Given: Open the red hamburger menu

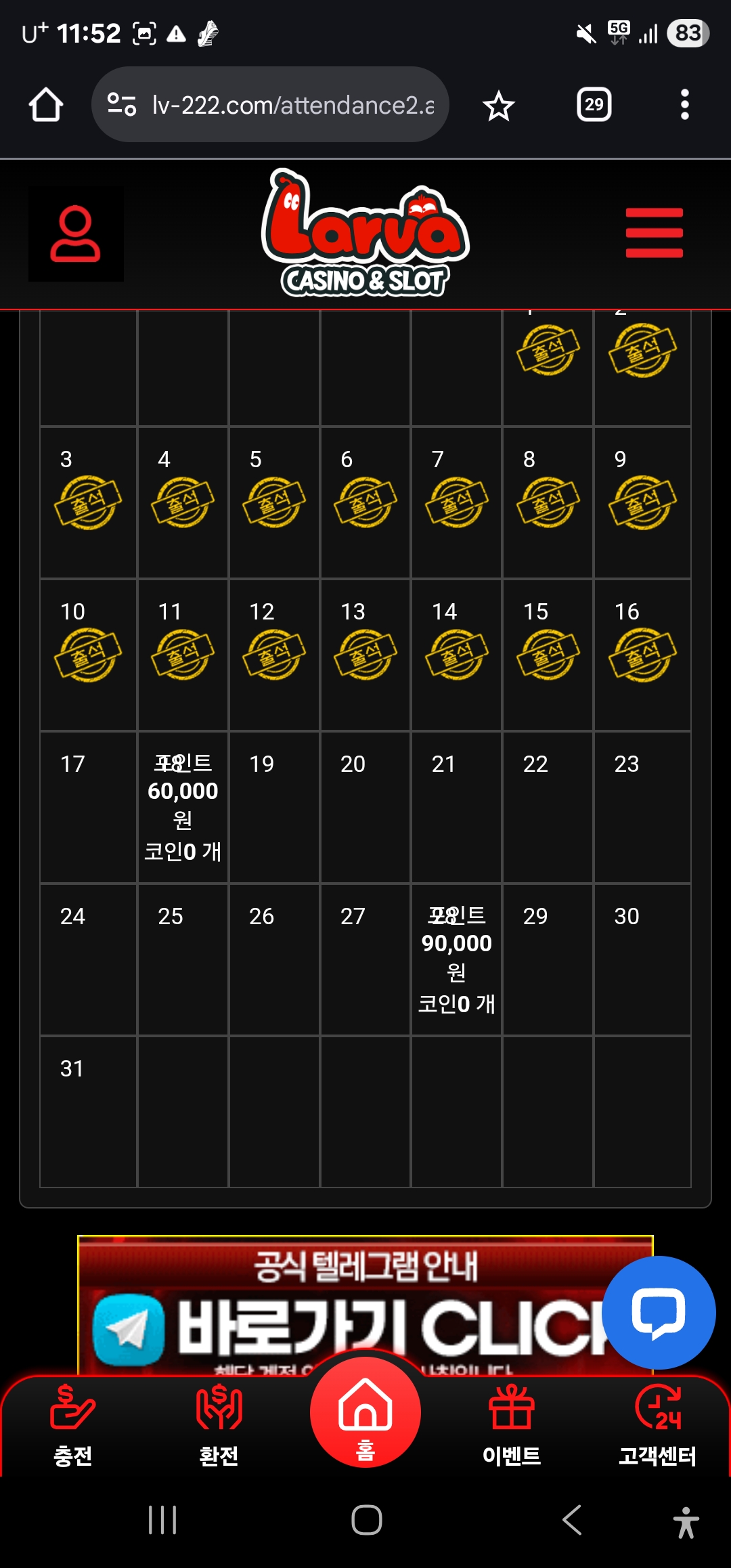Looking at the screenshot, I should pos(654,233).
